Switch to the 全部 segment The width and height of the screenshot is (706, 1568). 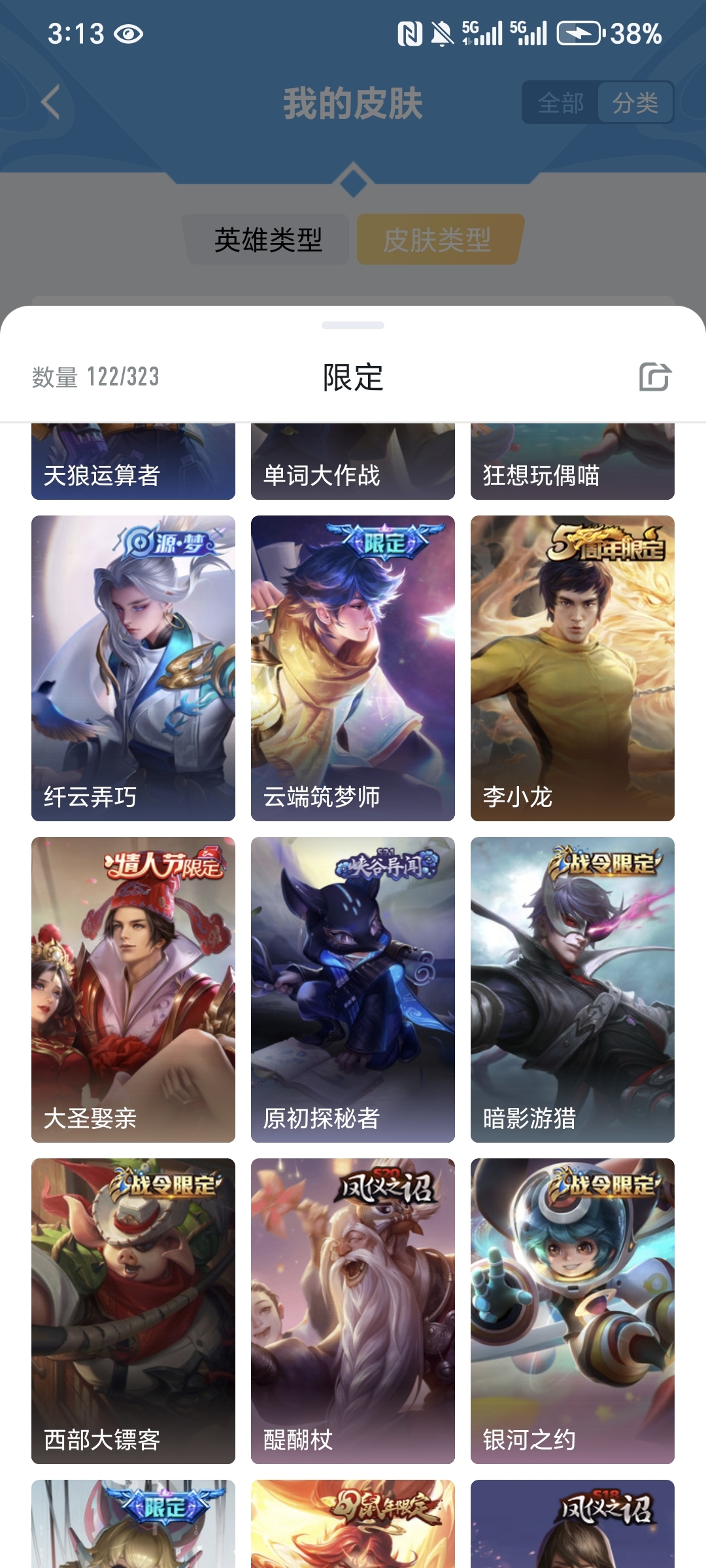561,103
